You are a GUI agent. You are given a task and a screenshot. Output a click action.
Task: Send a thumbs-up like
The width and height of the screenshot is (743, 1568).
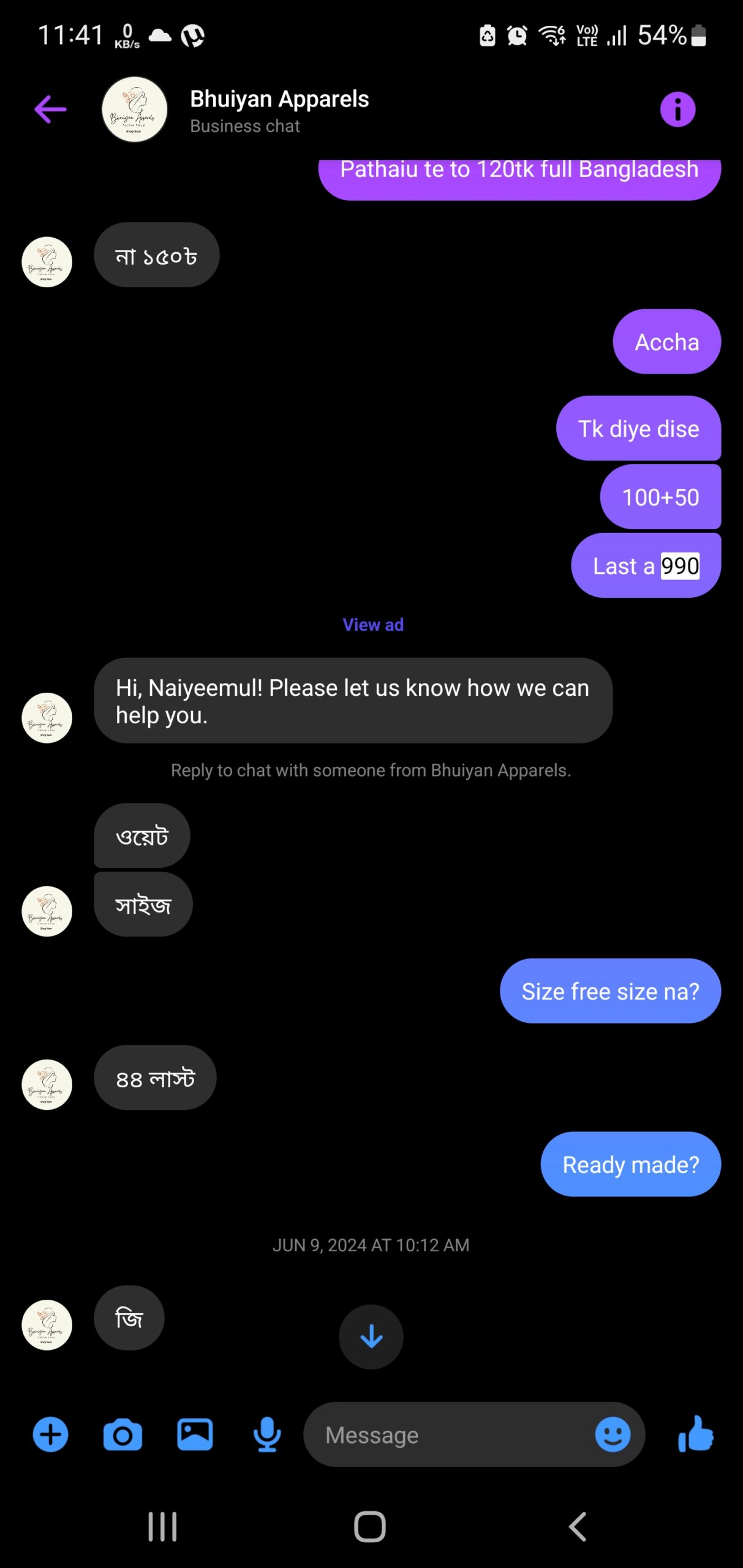coord(696,1434)
